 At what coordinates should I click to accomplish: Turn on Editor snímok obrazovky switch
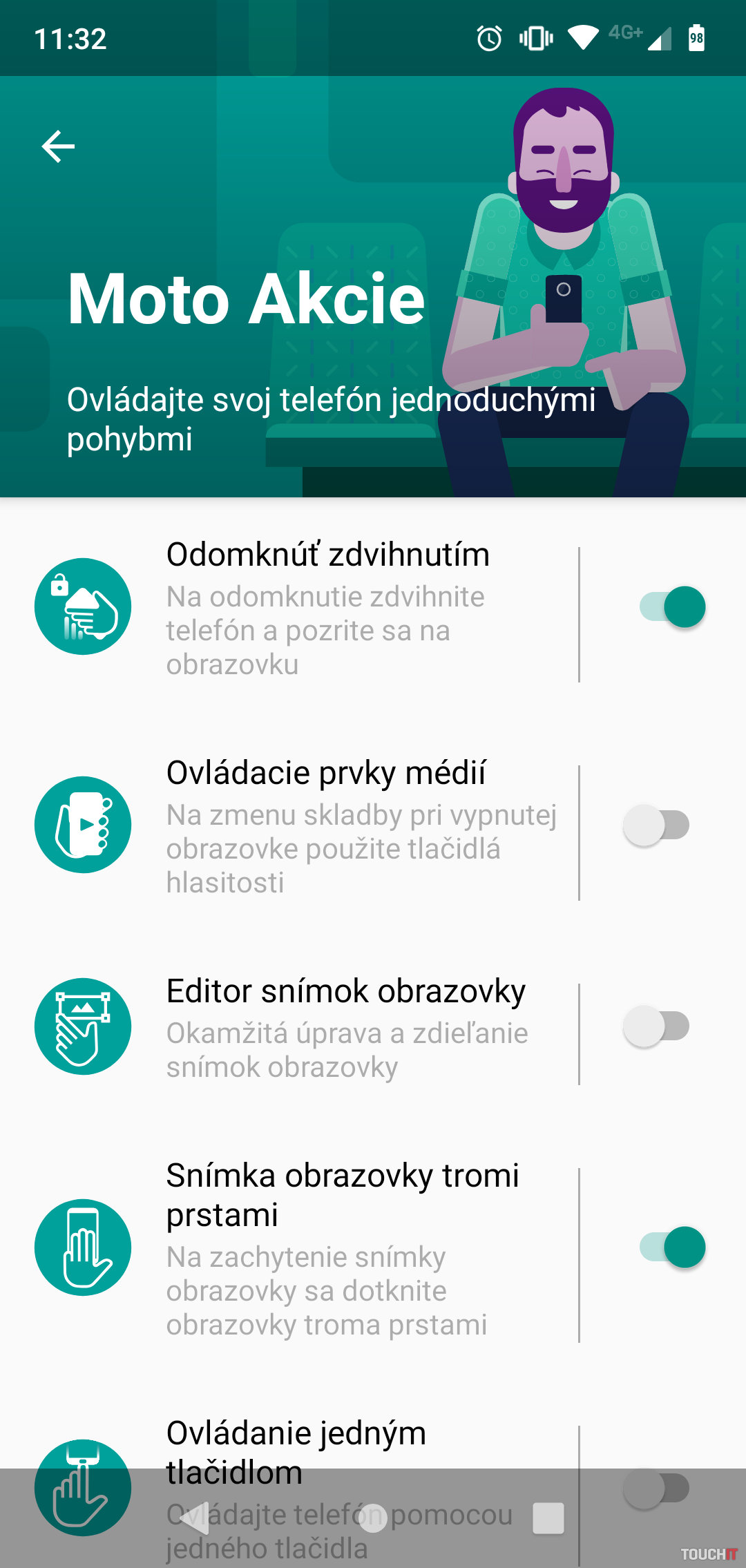click(x=657, y=1026)
